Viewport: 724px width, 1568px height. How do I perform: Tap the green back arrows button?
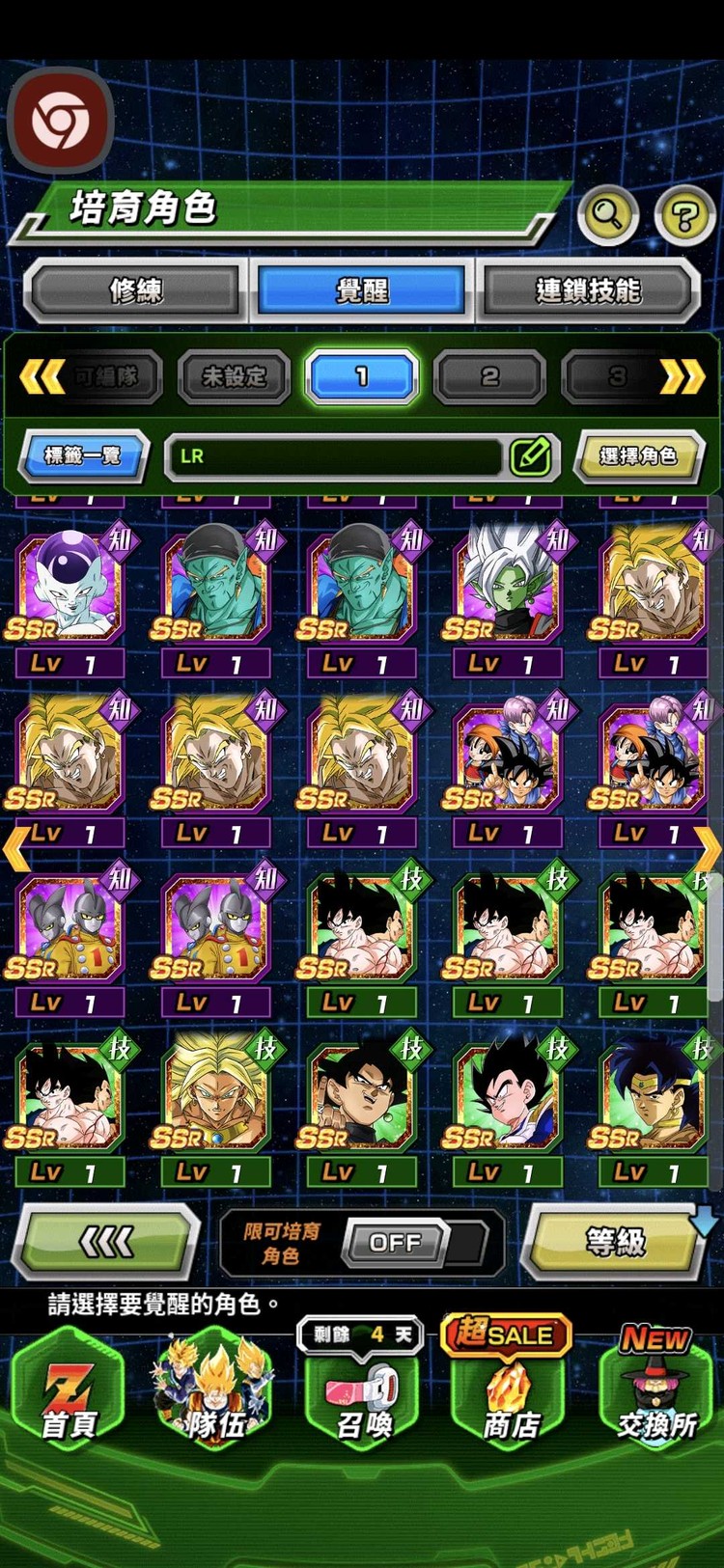[x=106, y=1243]
